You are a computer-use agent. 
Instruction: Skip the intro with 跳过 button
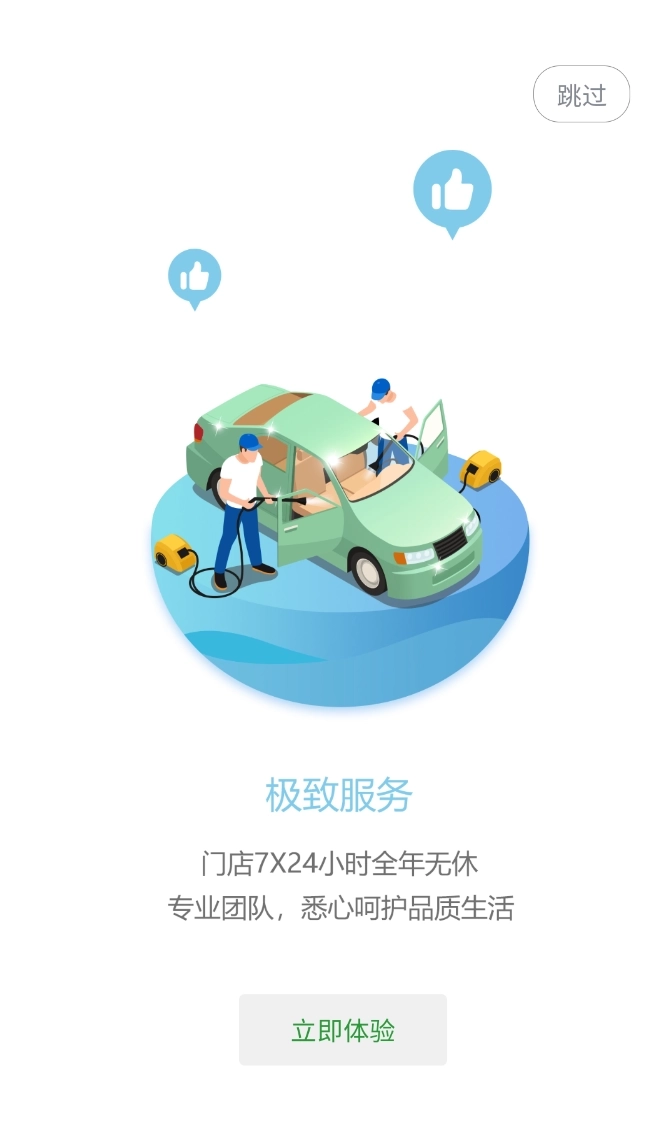click(x=581, y=94)
